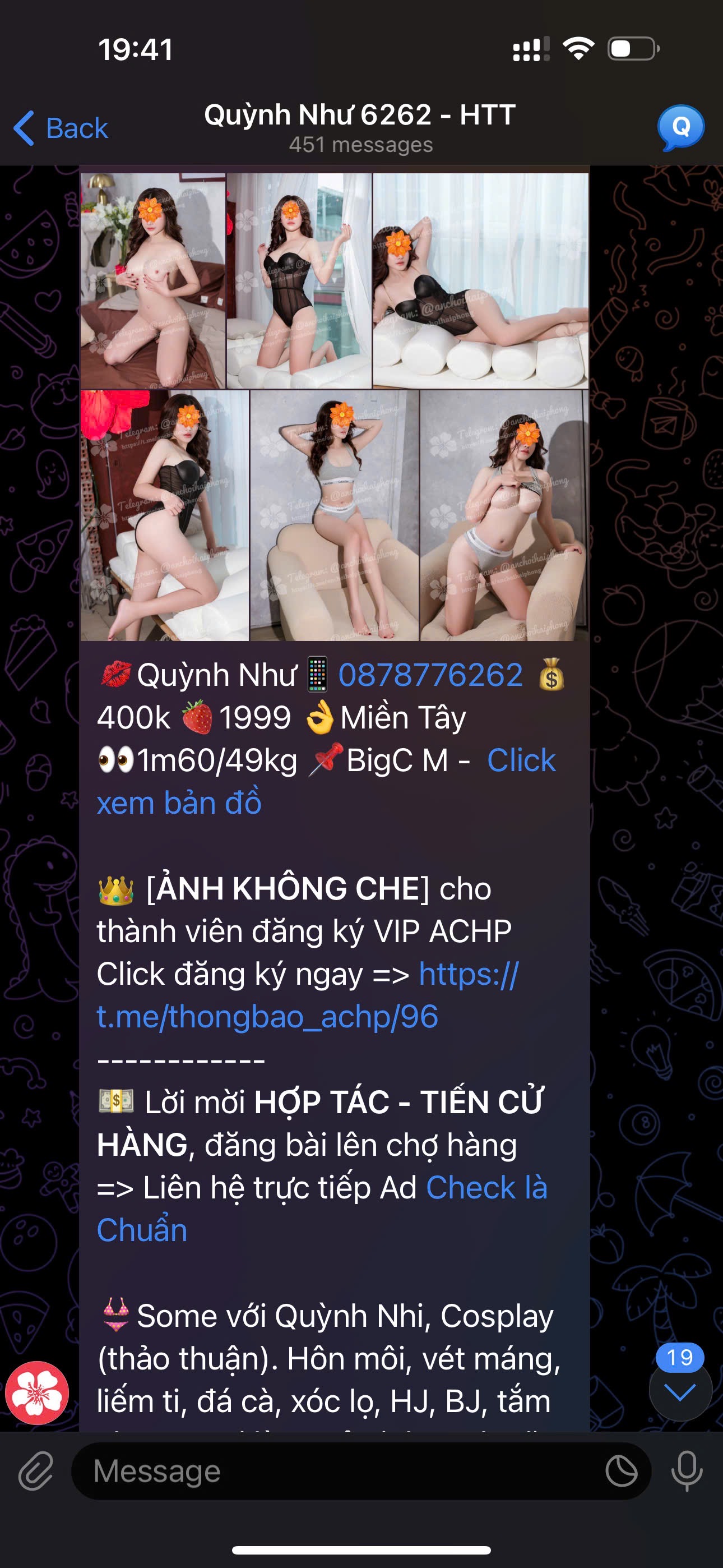723x1568 pixels.
Task: Jump to latest messages via down arrow
Action: pos(680,1392)
